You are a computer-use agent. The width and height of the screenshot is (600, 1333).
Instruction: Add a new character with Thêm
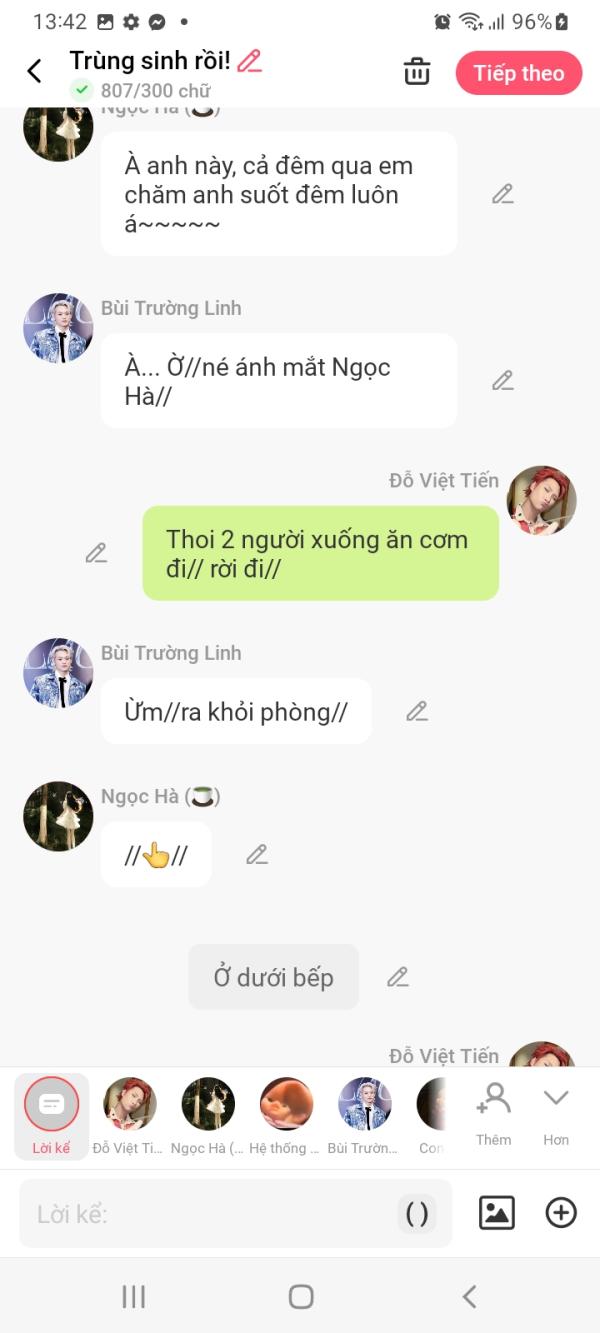[493, 1112]
